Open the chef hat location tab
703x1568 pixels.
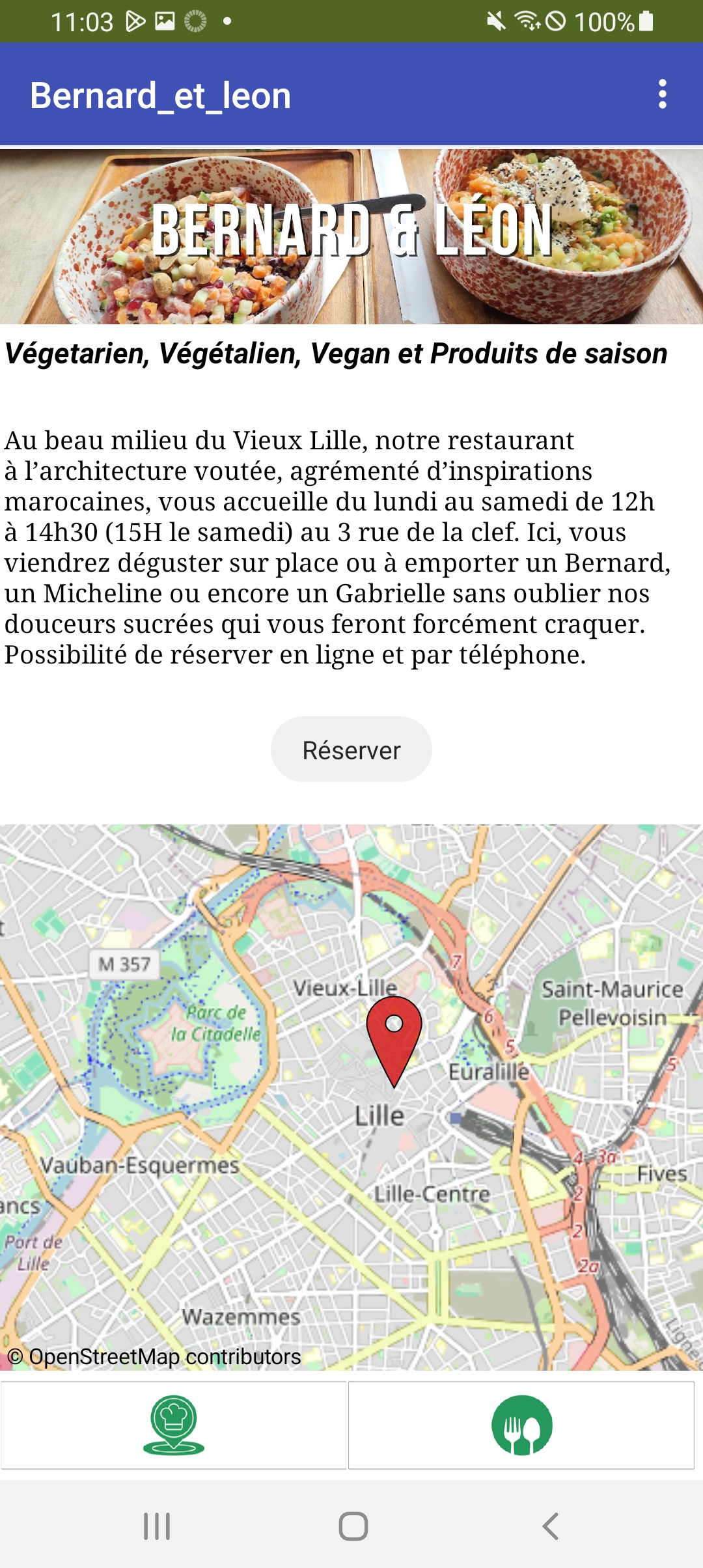(x=174, y=1425)
